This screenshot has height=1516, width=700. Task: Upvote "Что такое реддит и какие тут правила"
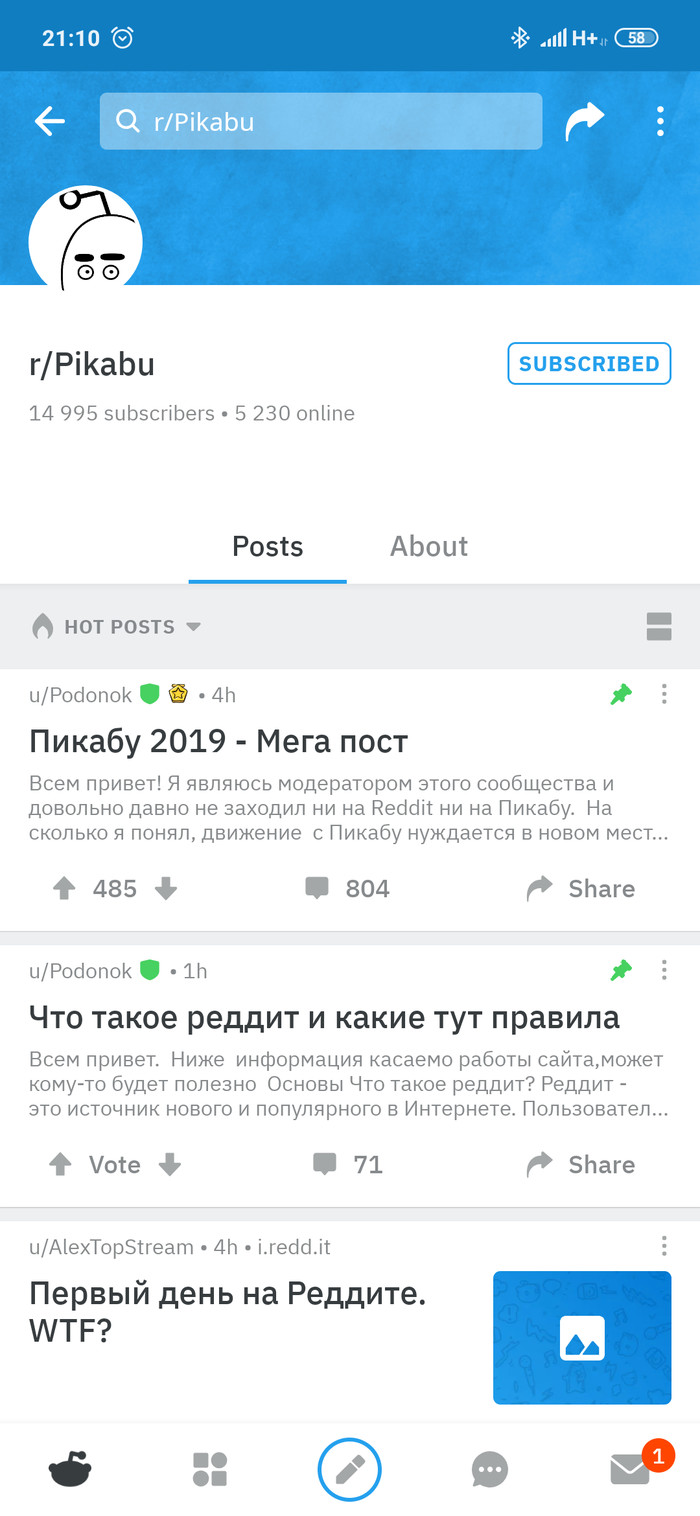[61, 1165]
